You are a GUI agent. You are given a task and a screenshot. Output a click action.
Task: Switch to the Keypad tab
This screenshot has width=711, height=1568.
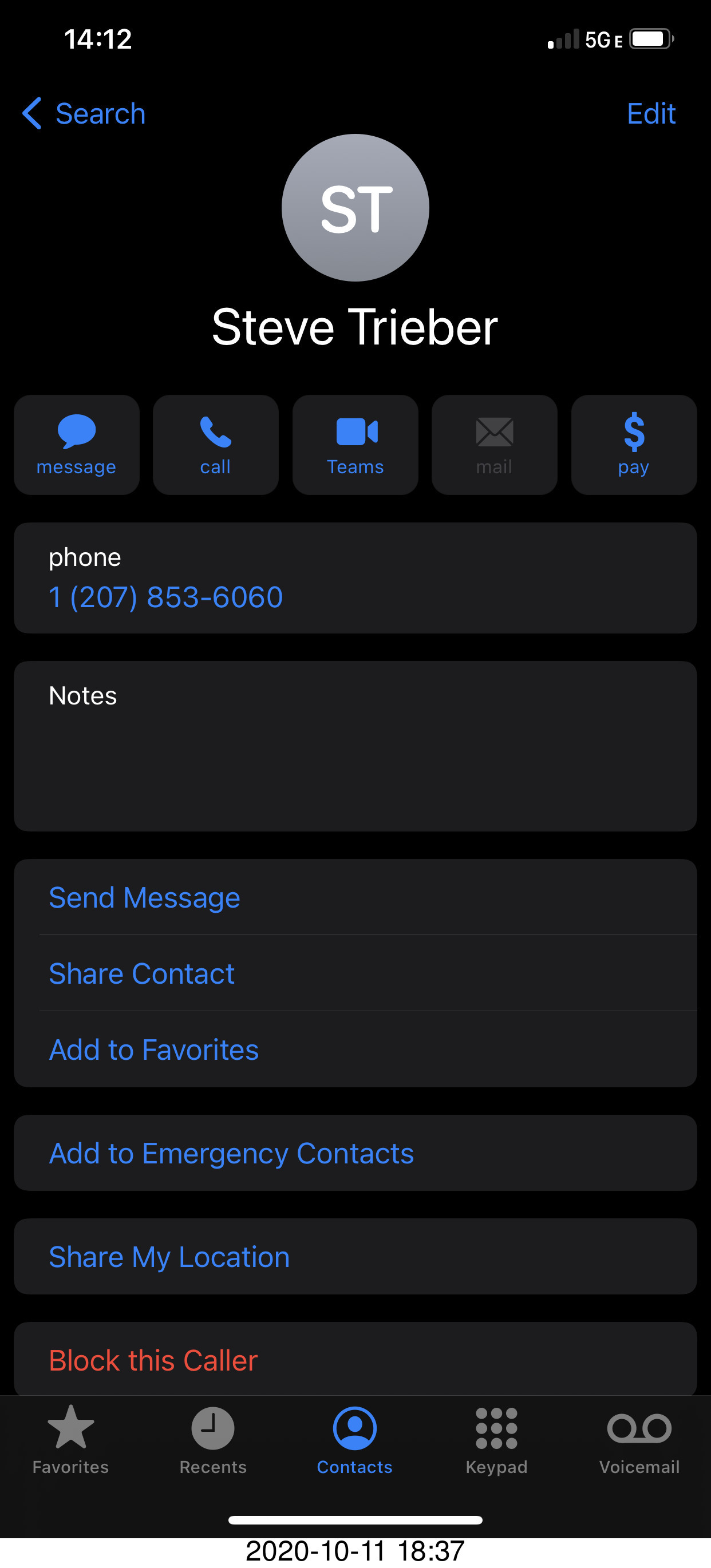(497, 1440)
